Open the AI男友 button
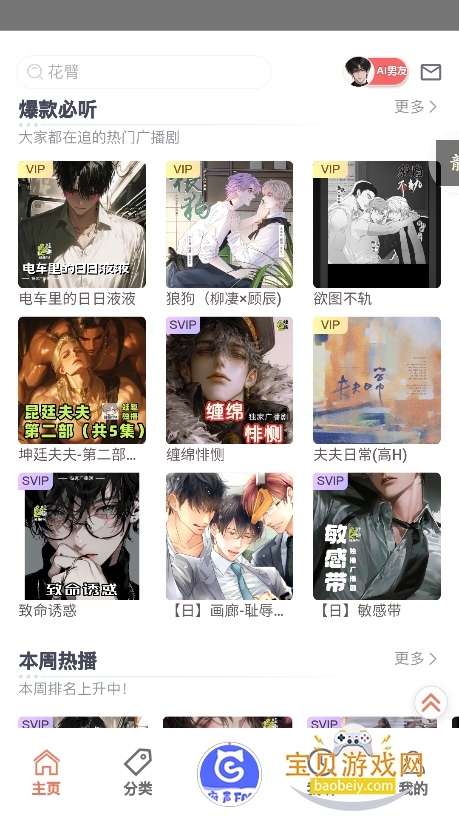The height and width of the screenshot is (816, 459). (375, 71)
